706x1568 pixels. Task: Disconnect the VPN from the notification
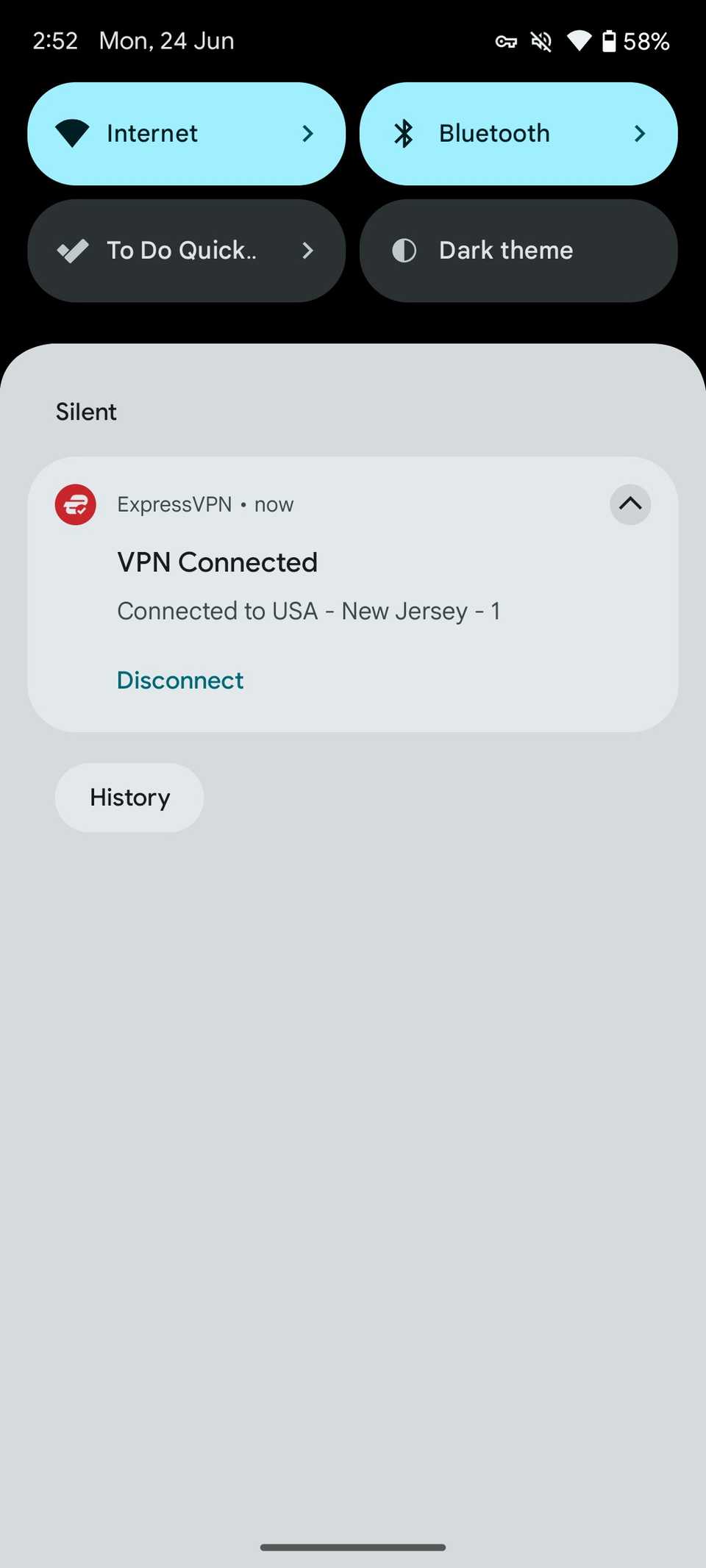coord(179,680)
